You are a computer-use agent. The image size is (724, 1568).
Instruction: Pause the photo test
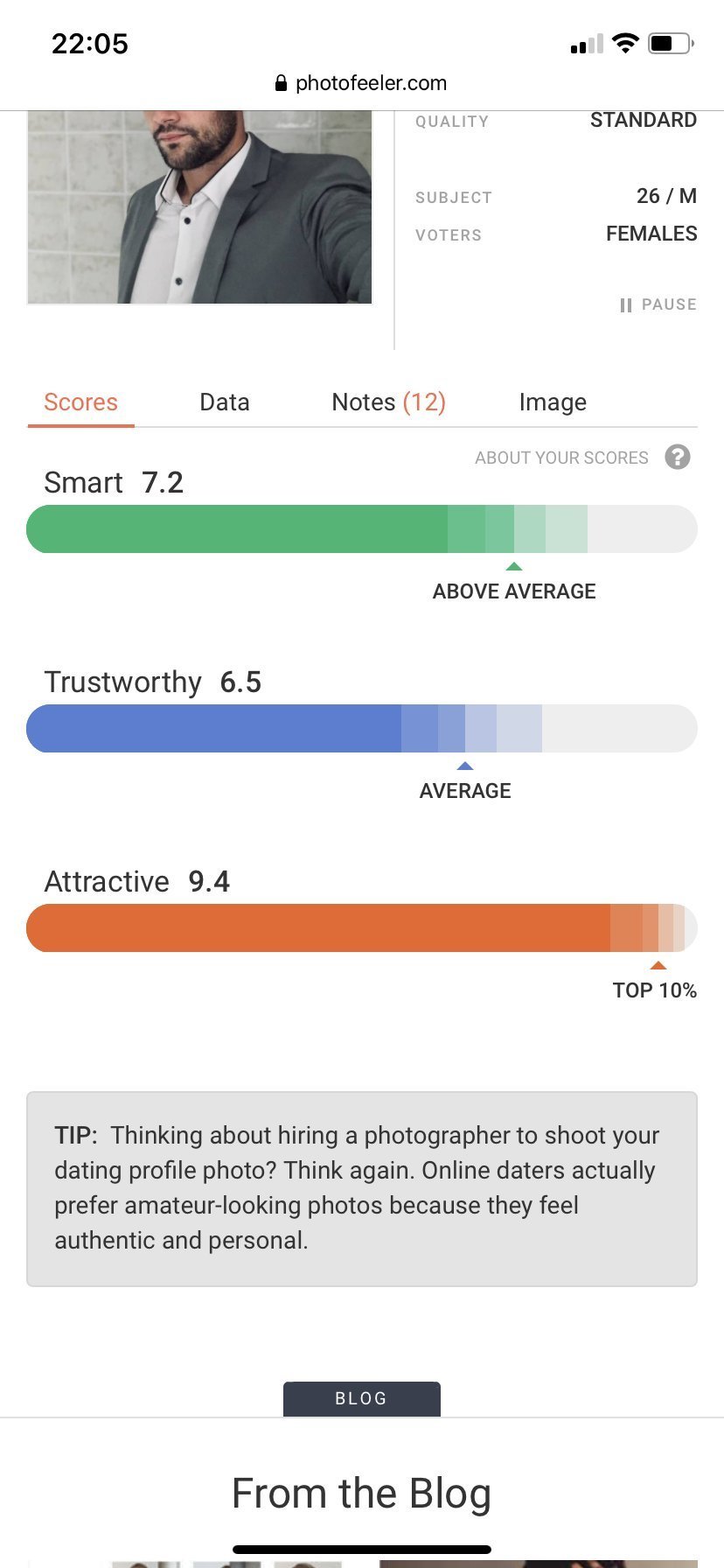click(x=658, y=304)
